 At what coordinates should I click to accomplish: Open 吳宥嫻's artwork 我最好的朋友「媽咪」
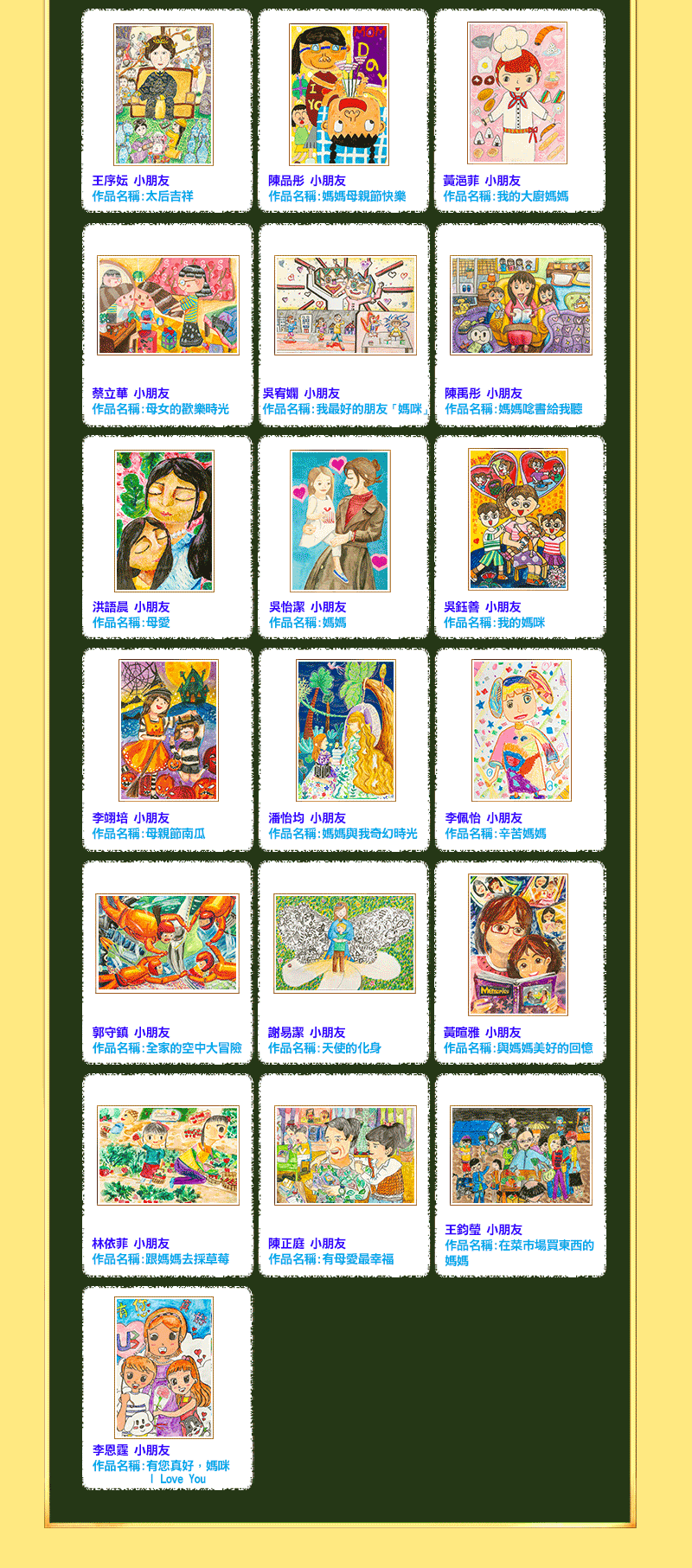click(x=345, y=305)
